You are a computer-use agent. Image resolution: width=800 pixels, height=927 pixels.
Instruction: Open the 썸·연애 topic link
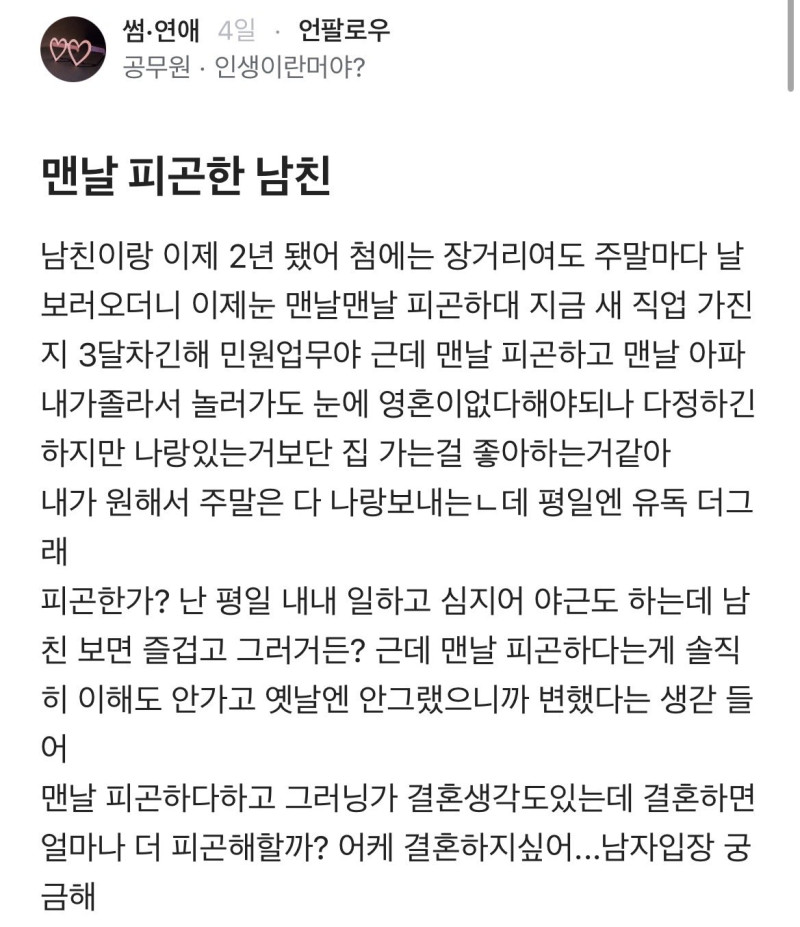[161, 30]
